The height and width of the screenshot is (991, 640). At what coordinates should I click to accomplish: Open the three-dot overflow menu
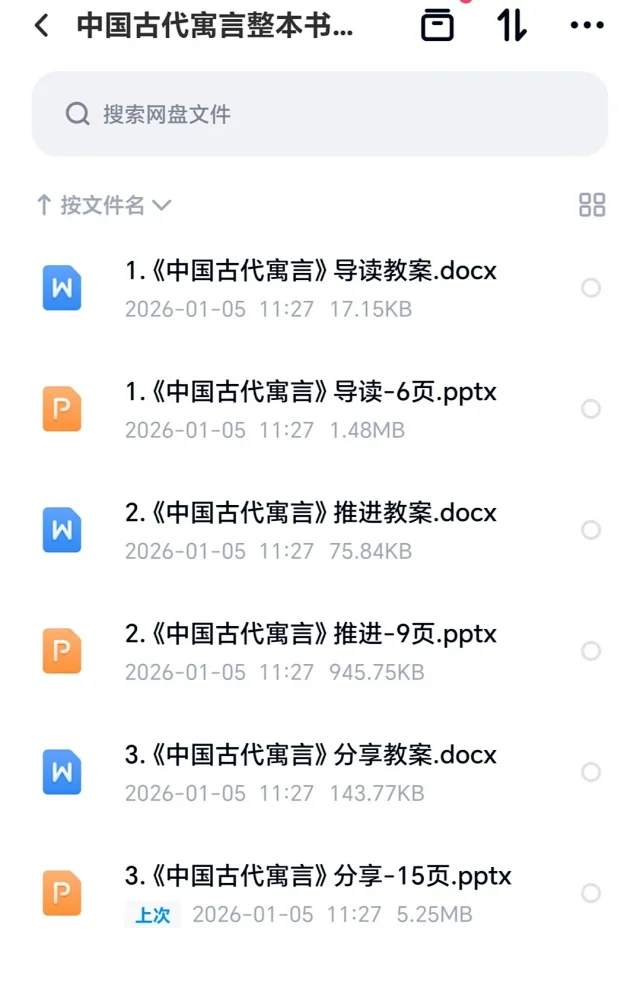coord(587,26)
